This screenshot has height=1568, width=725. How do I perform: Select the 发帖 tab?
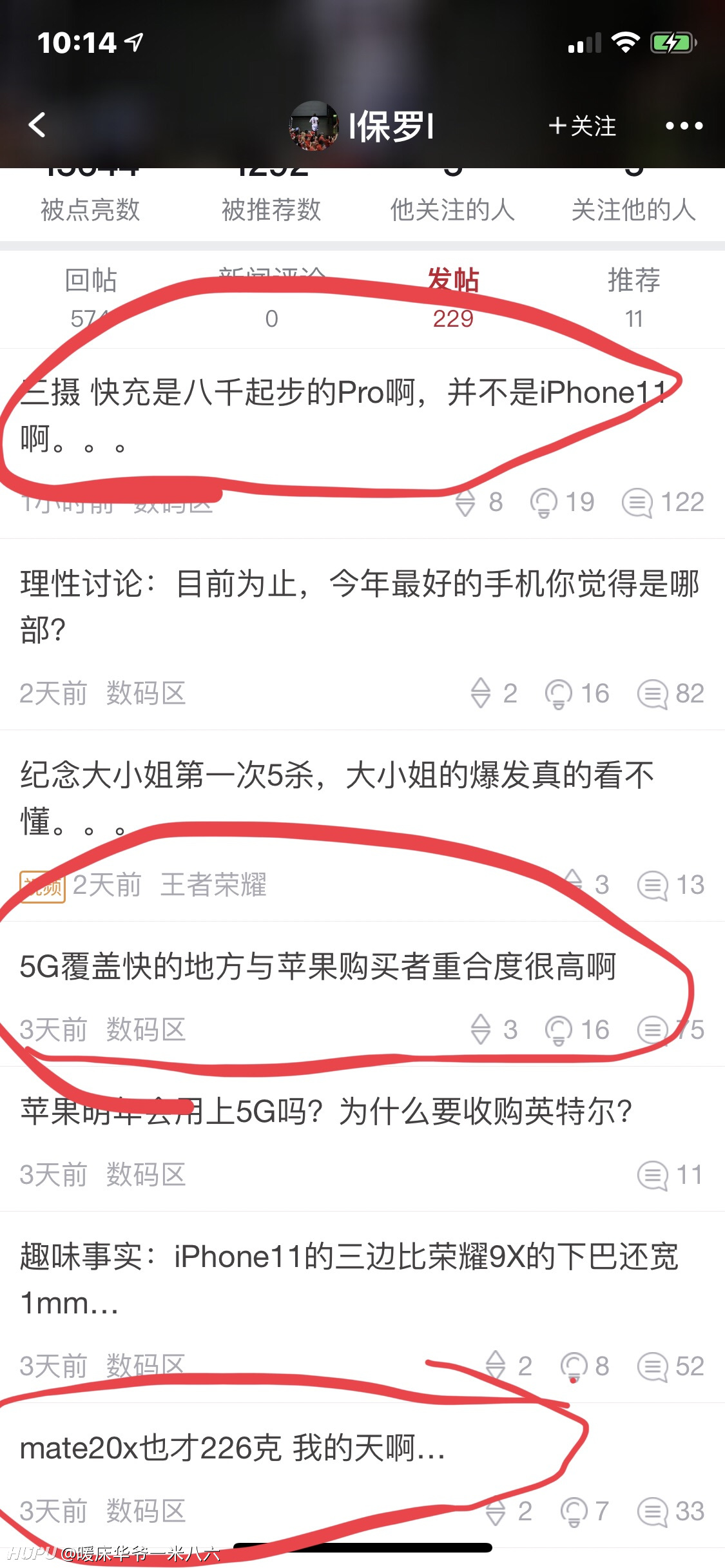tap(453, 298)
